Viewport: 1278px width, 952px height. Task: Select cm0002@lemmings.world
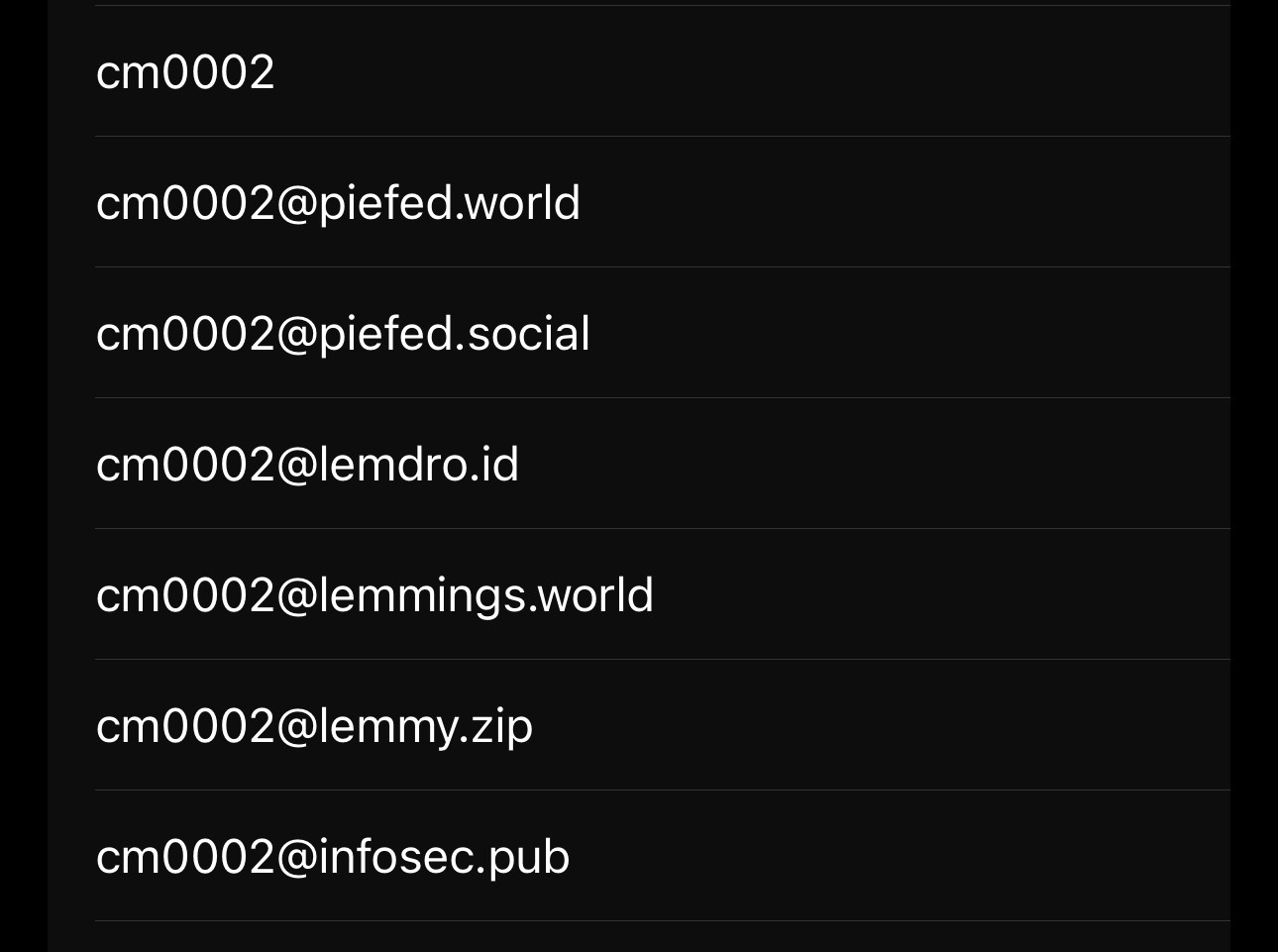pyautogui.click(x=374, y=595)
